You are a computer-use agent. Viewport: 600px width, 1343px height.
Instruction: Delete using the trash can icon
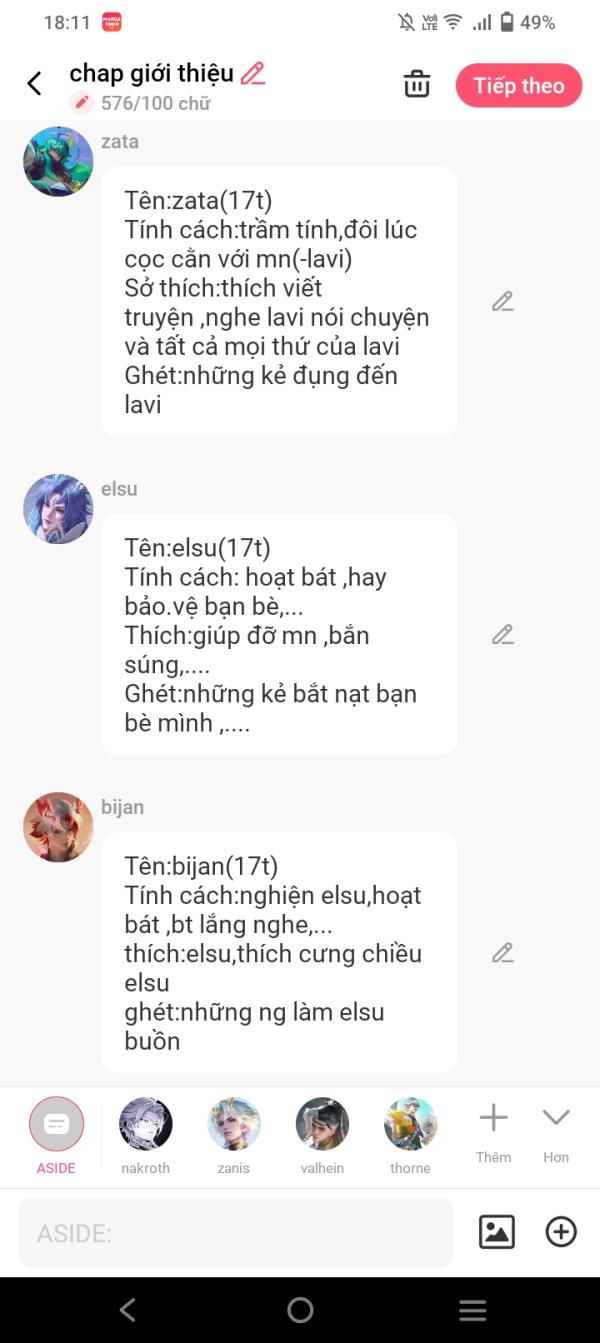tap(417, 85)
